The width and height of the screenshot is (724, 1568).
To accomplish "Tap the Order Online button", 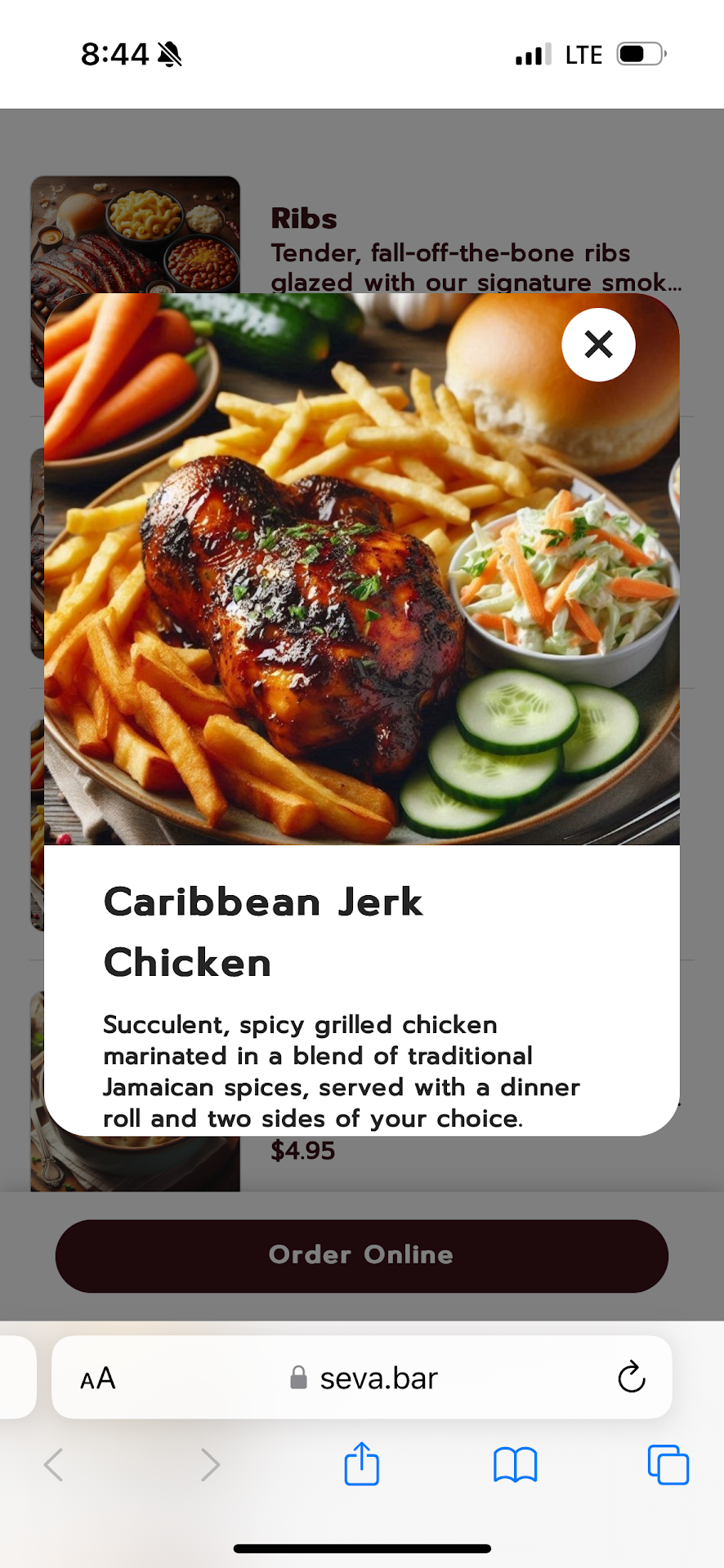I will point(361,1255).
